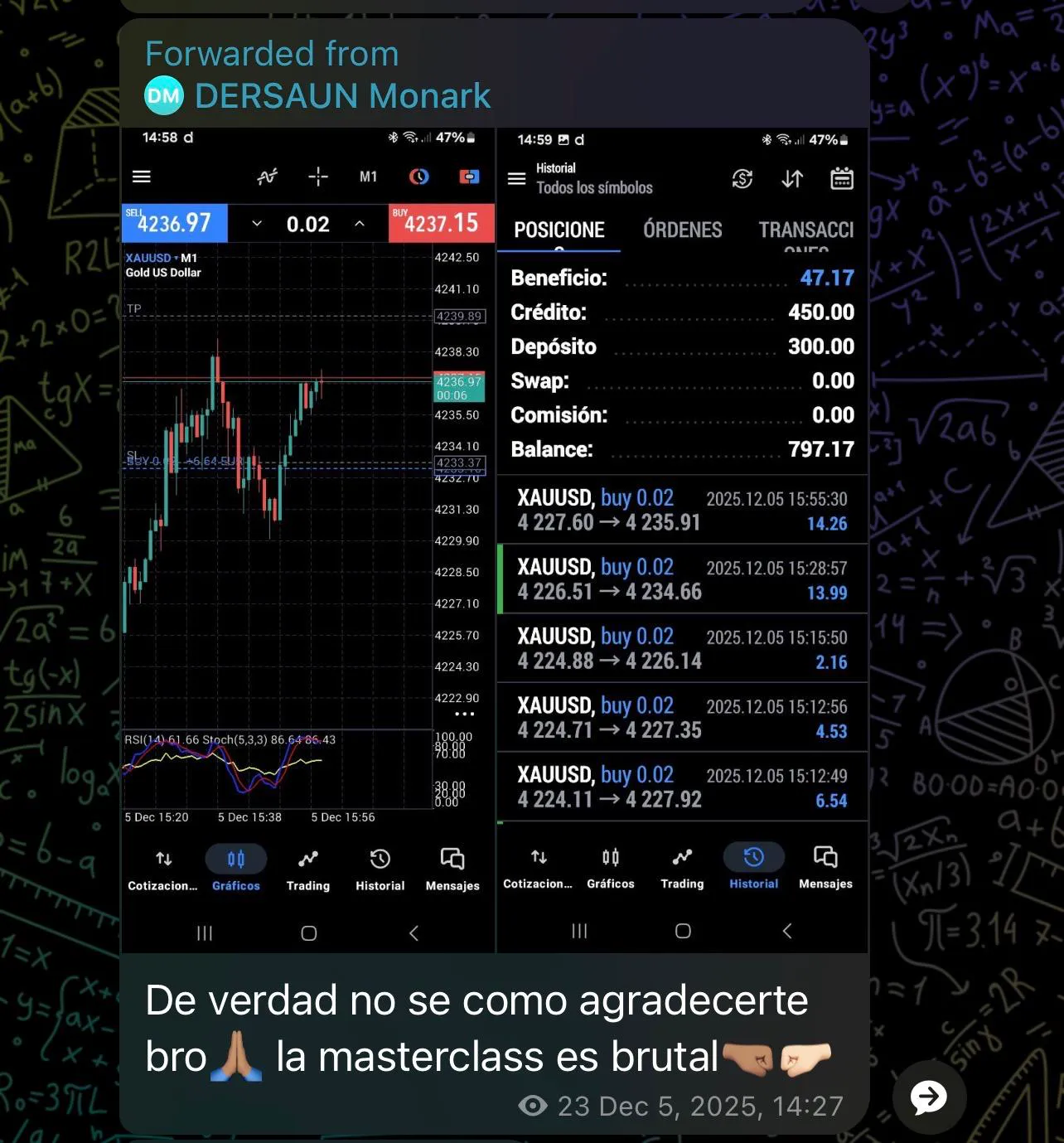Share this message with the arrow button
This screenshot has width=1064, height=1143.
929,1097
